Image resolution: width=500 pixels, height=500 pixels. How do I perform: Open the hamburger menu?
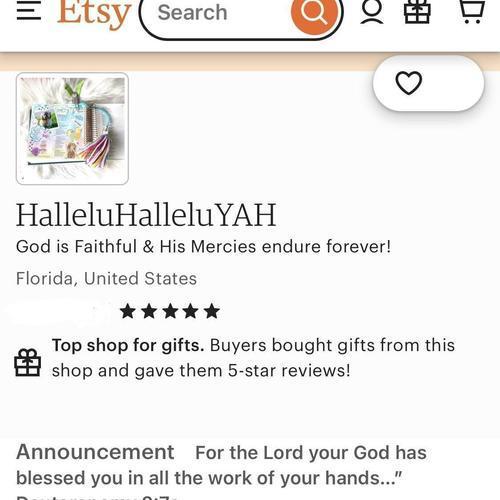click(29, 11)
